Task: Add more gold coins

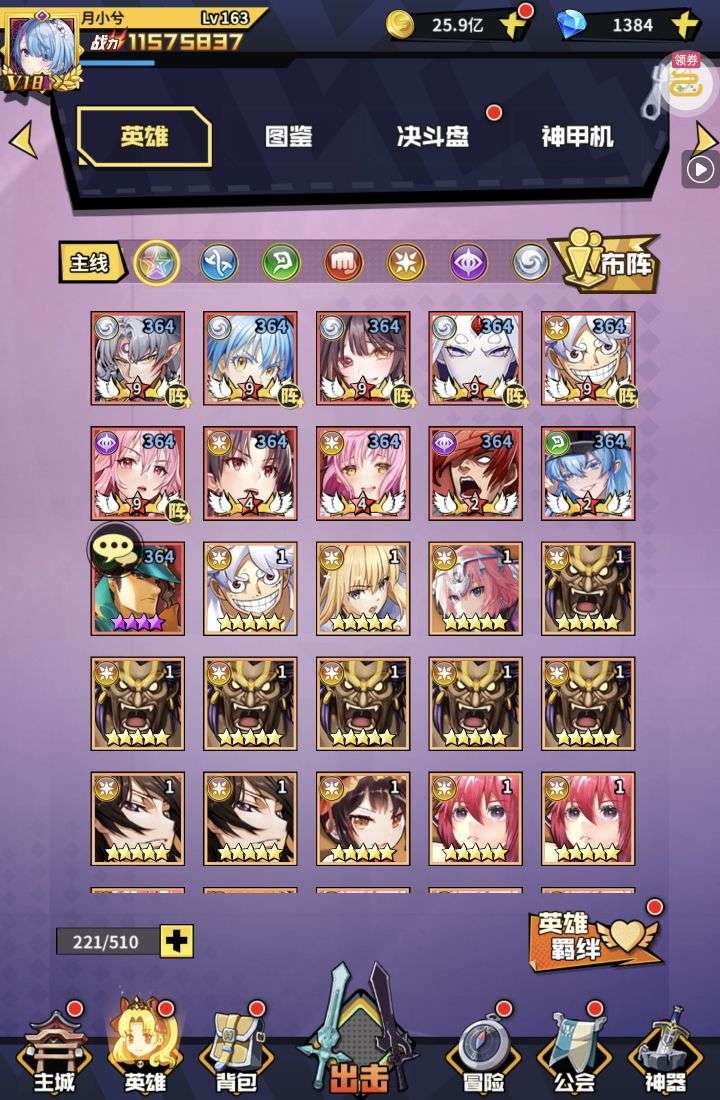Action: tap(514, 25)
